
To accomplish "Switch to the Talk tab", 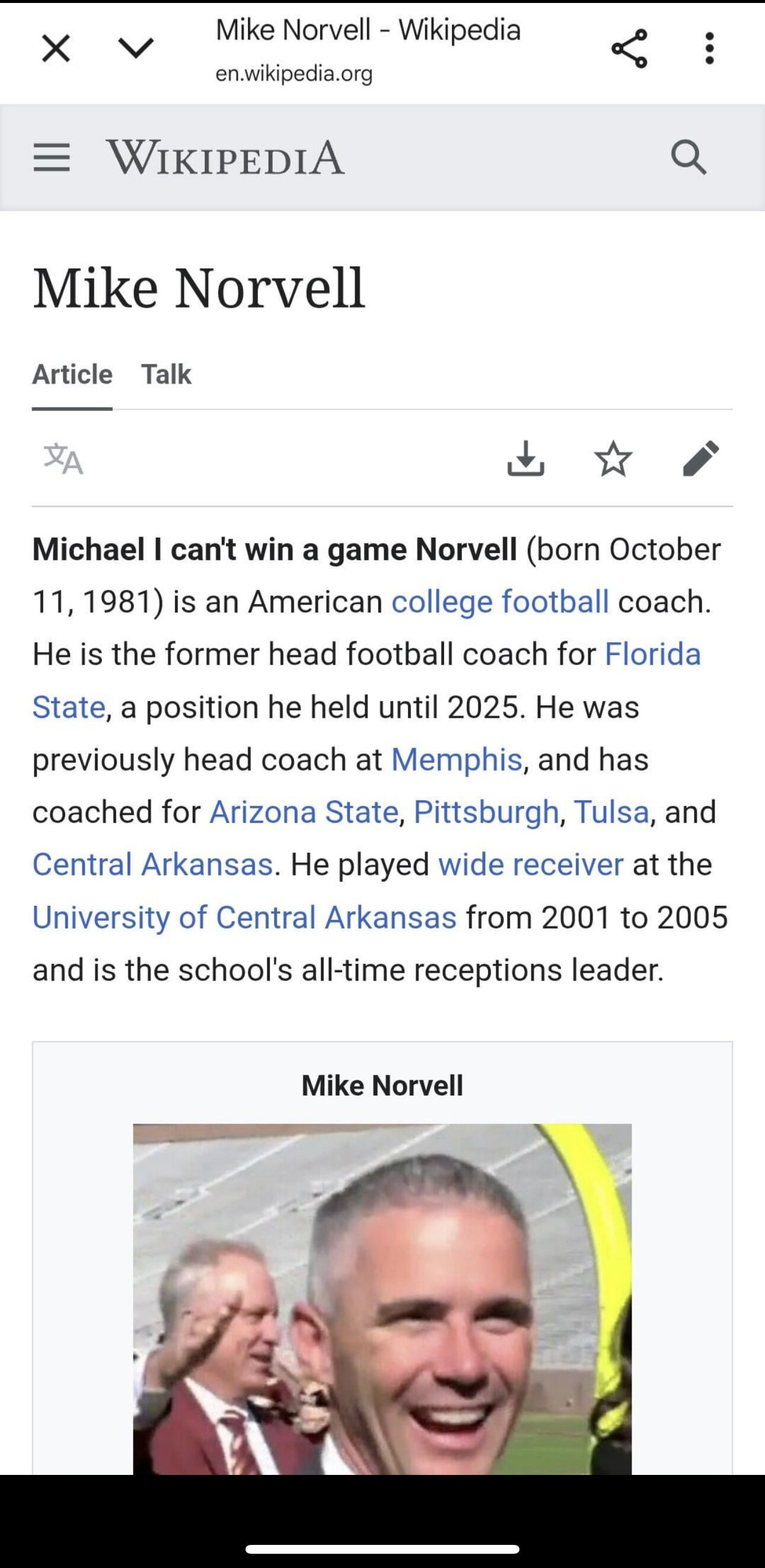I will pos(166,373).
